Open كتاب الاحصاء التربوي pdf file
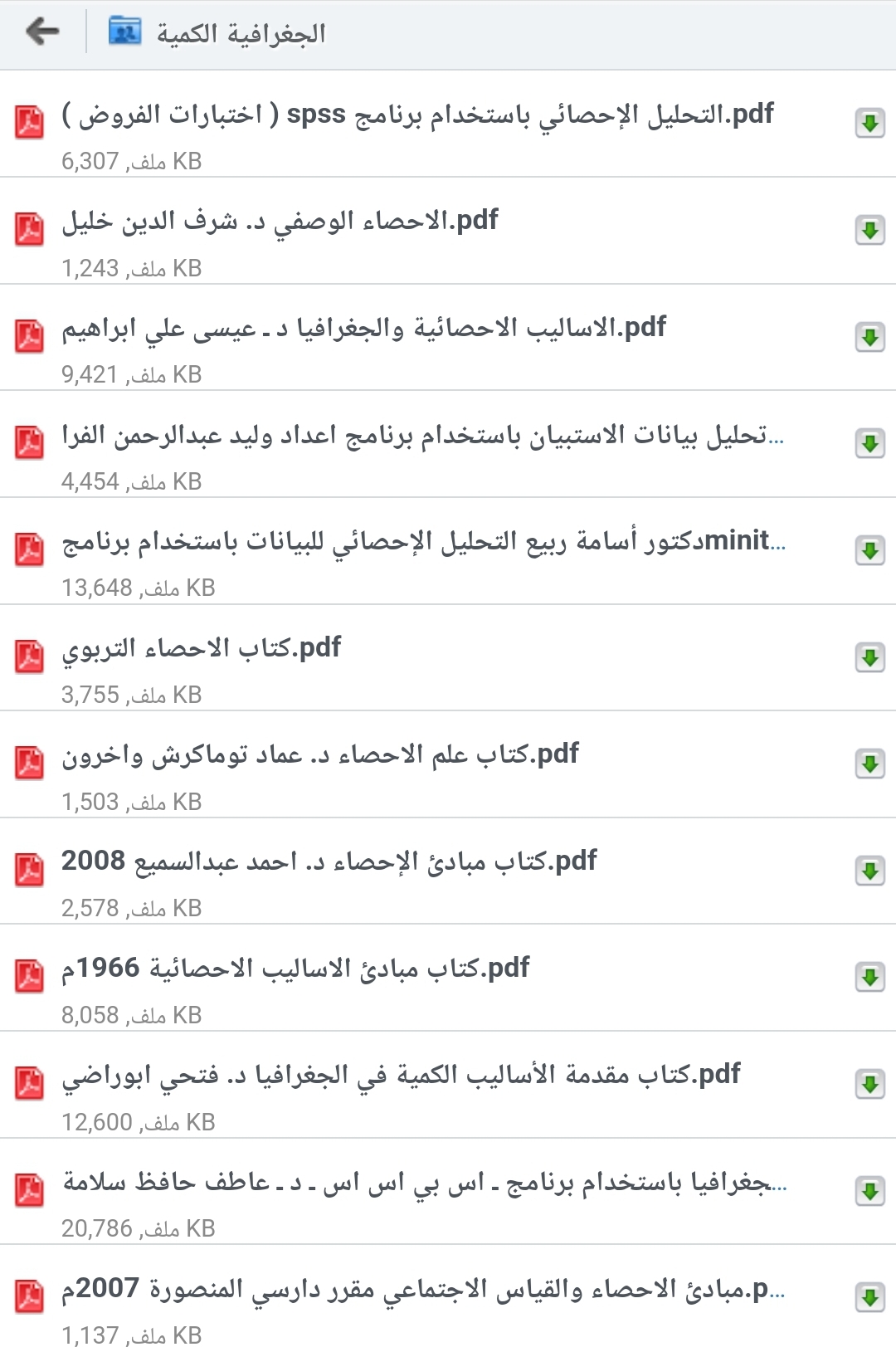This screenshot has height=1347, width=896. [x=201, y=648]
